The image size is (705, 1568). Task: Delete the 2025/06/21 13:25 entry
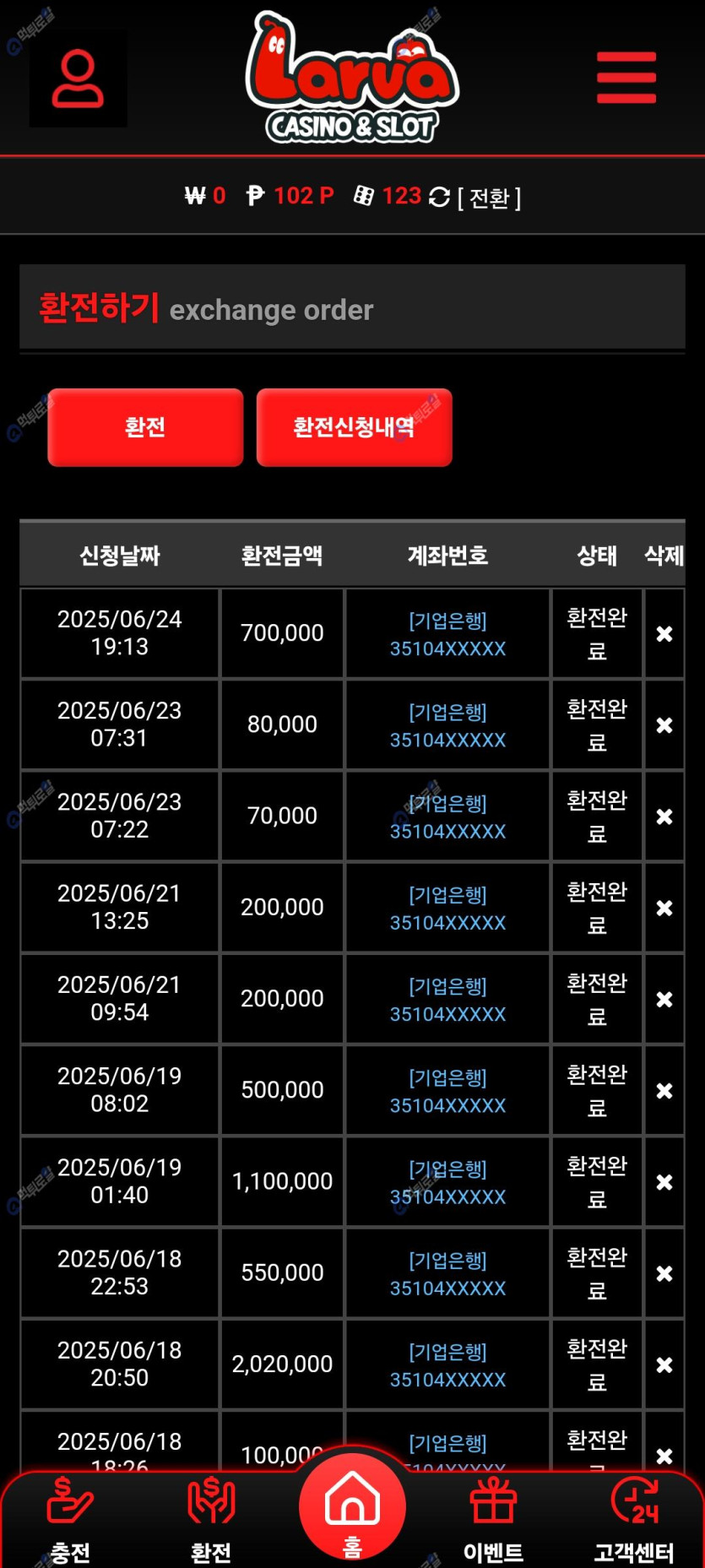tap(664, 908)
